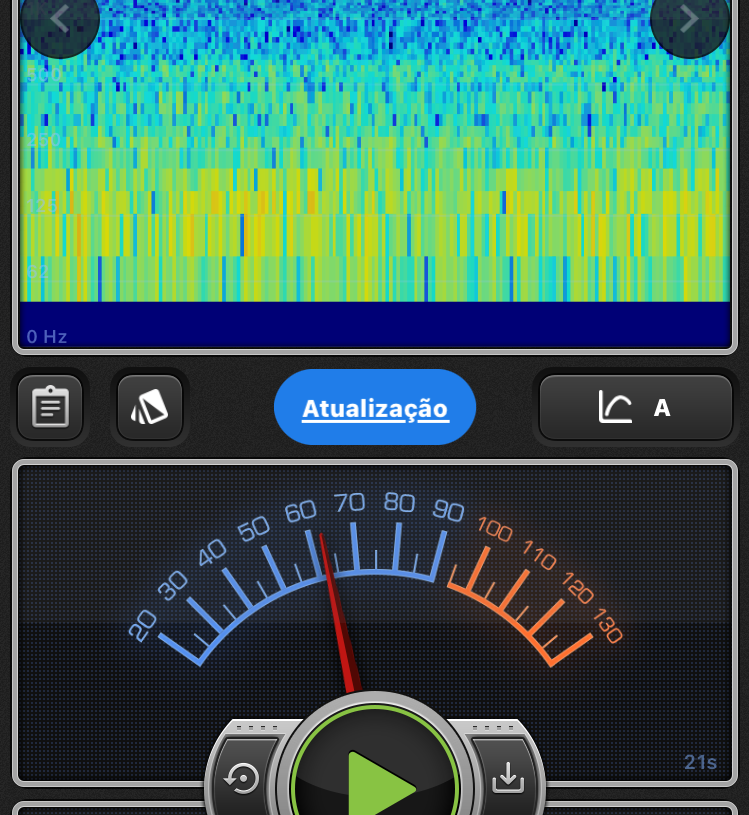This screenshot has height=815, width=749.
Task: Go to the next spectrogram view
Action: pyautogui.click(x=689, y=19)
